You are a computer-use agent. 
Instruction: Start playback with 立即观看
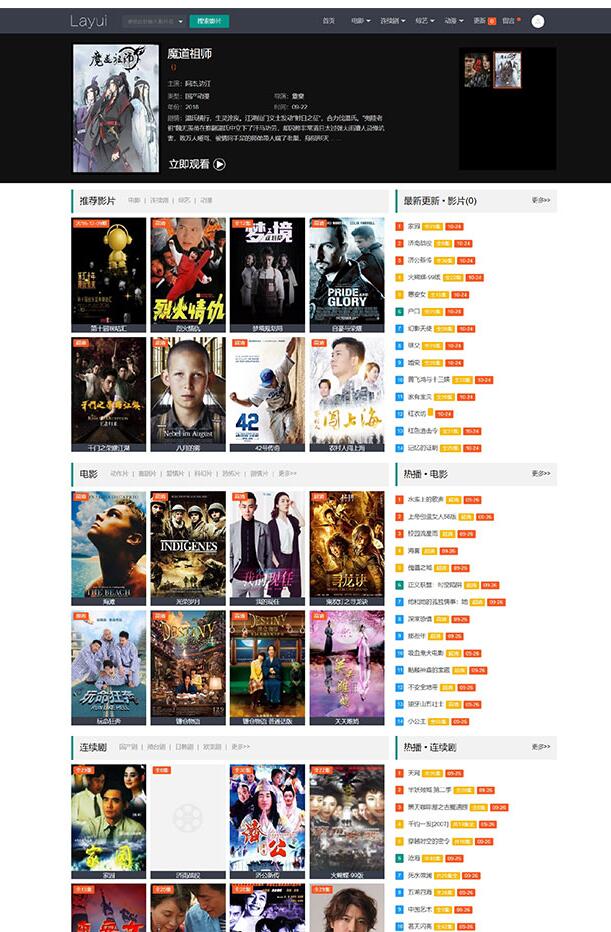click(197, 164)
